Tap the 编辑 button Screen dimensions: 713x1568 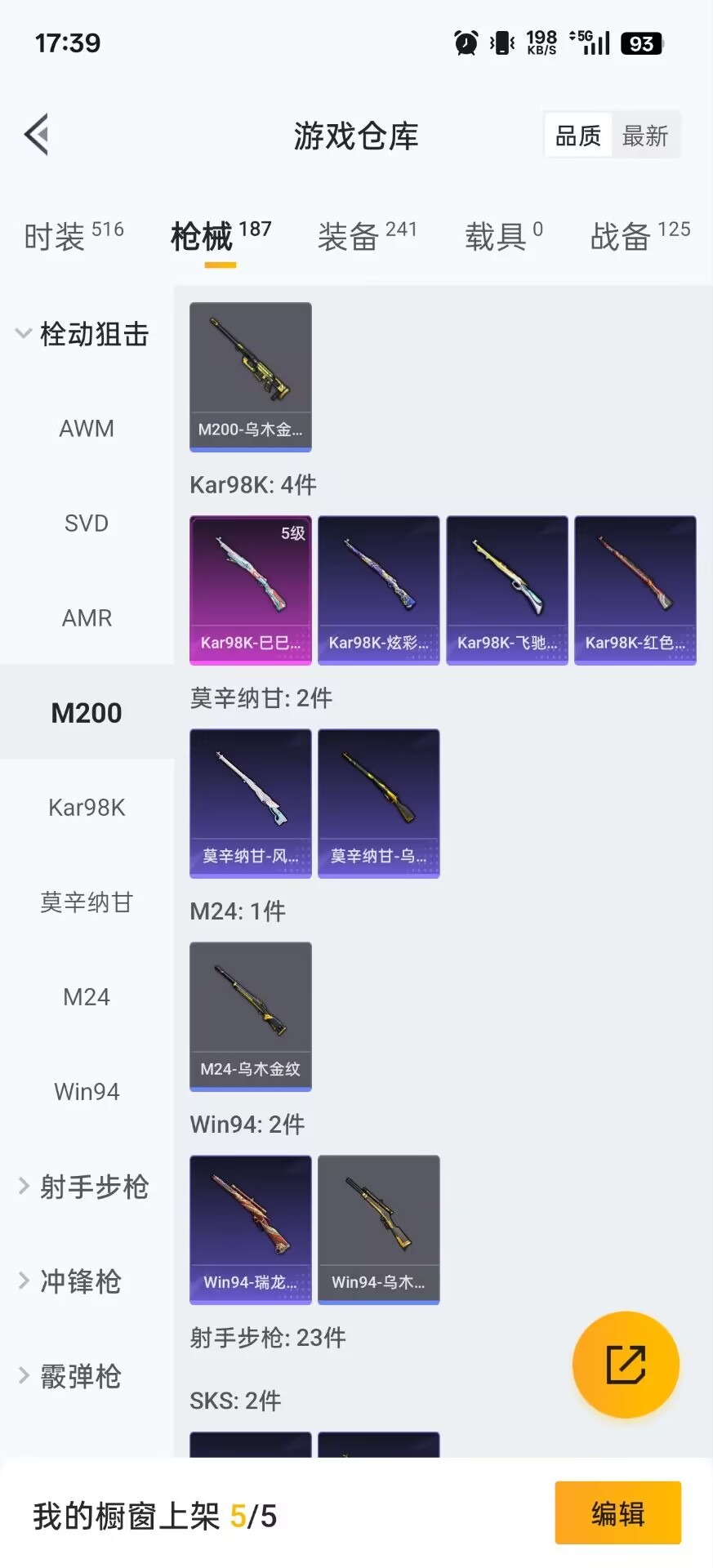coord(617,1513)
